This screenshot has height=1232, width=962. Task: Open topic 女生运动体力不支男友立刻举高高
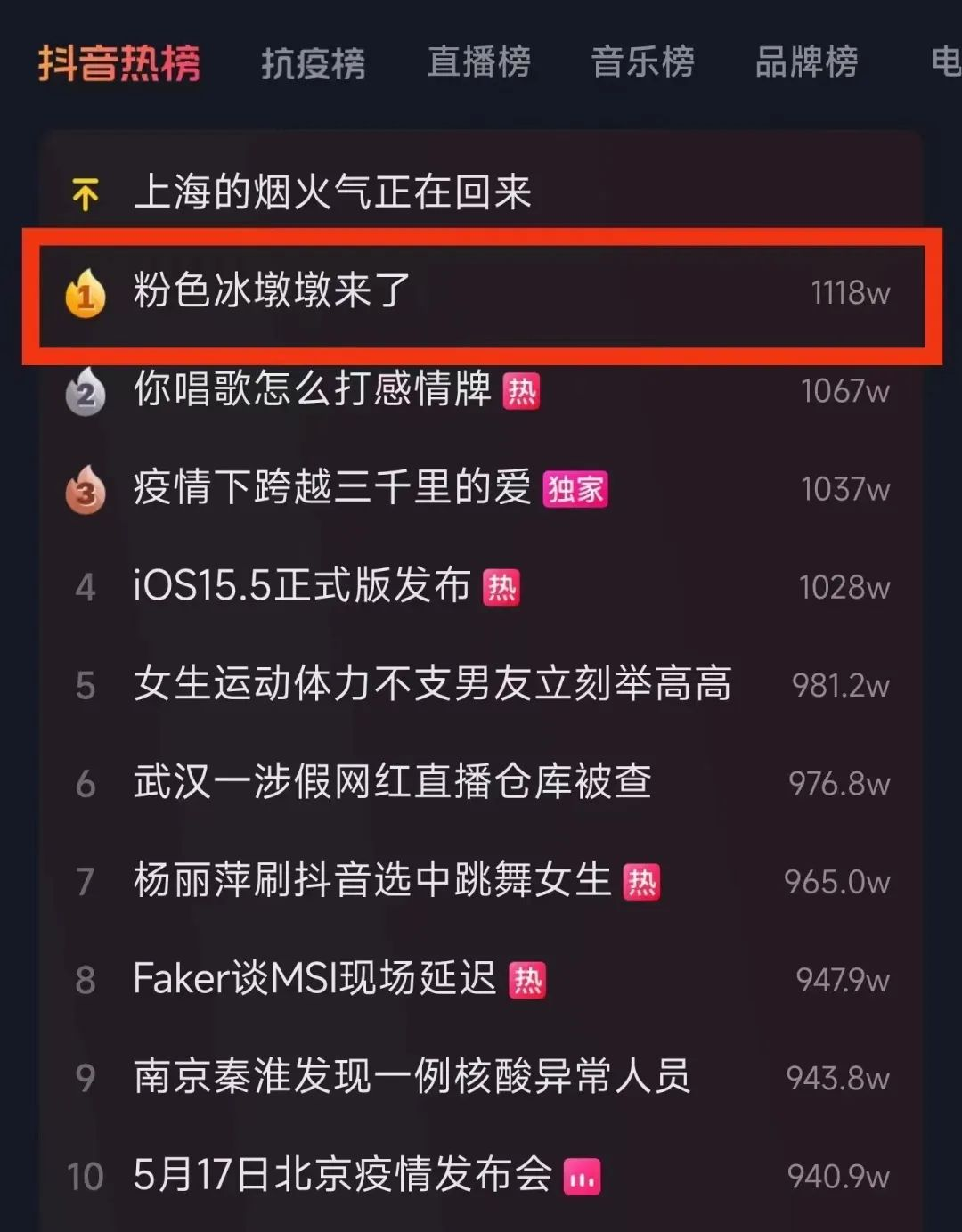[x=432, y=684]
